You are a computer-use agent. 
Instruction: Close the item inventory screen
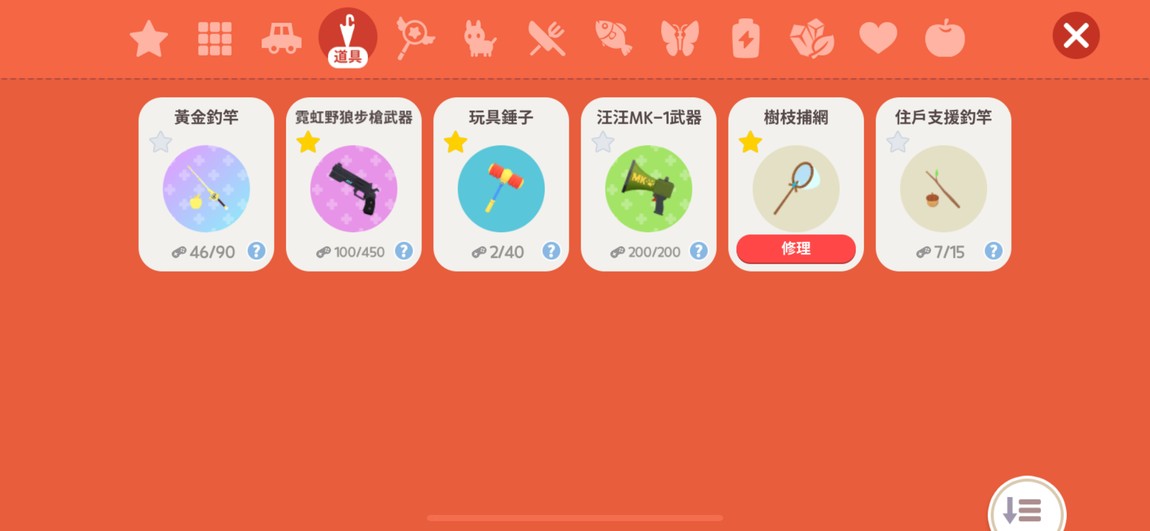1075,36
